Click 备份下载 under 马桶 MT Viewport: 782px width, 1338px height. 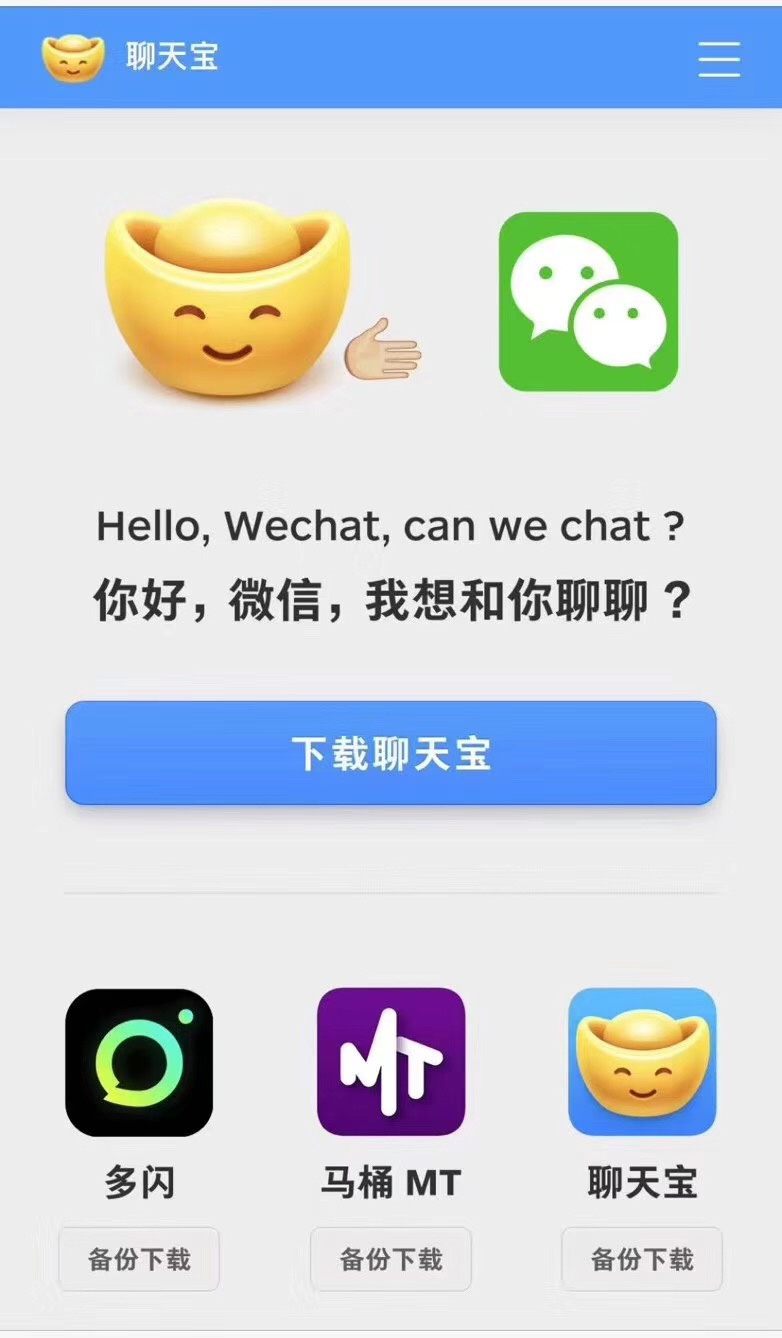coord(390,1259)
